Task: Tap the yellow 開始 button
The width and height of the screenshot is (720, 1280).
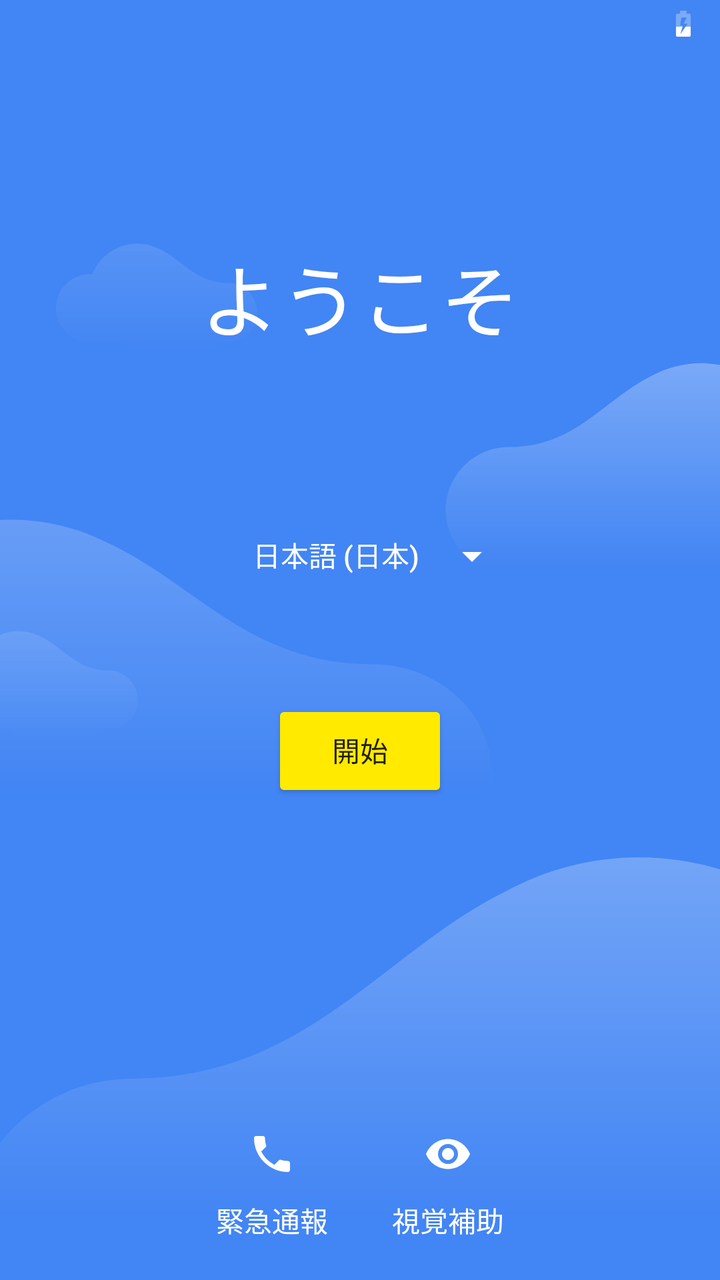Action: (x=360, y=751)
